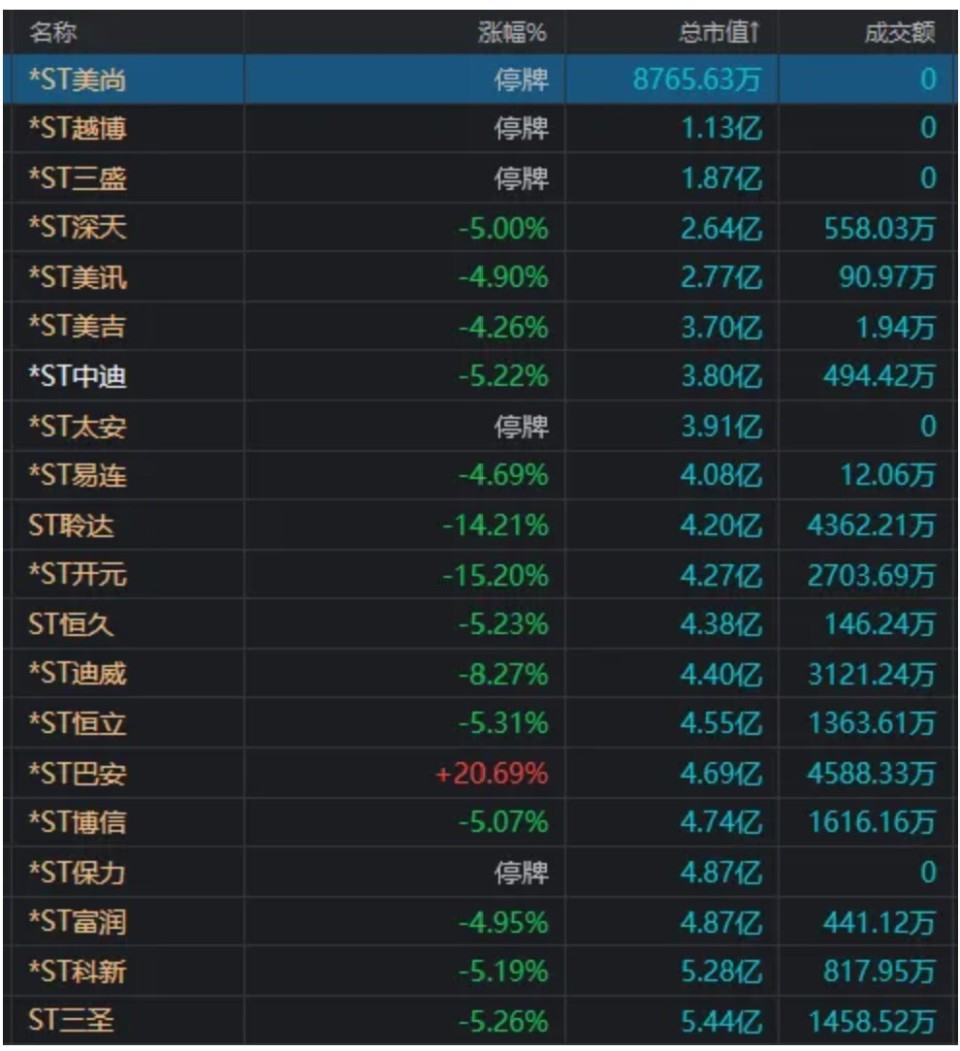Open *ST深天 stock details
The width and height of the screenshot is (960, 1051).
point(78,228)
